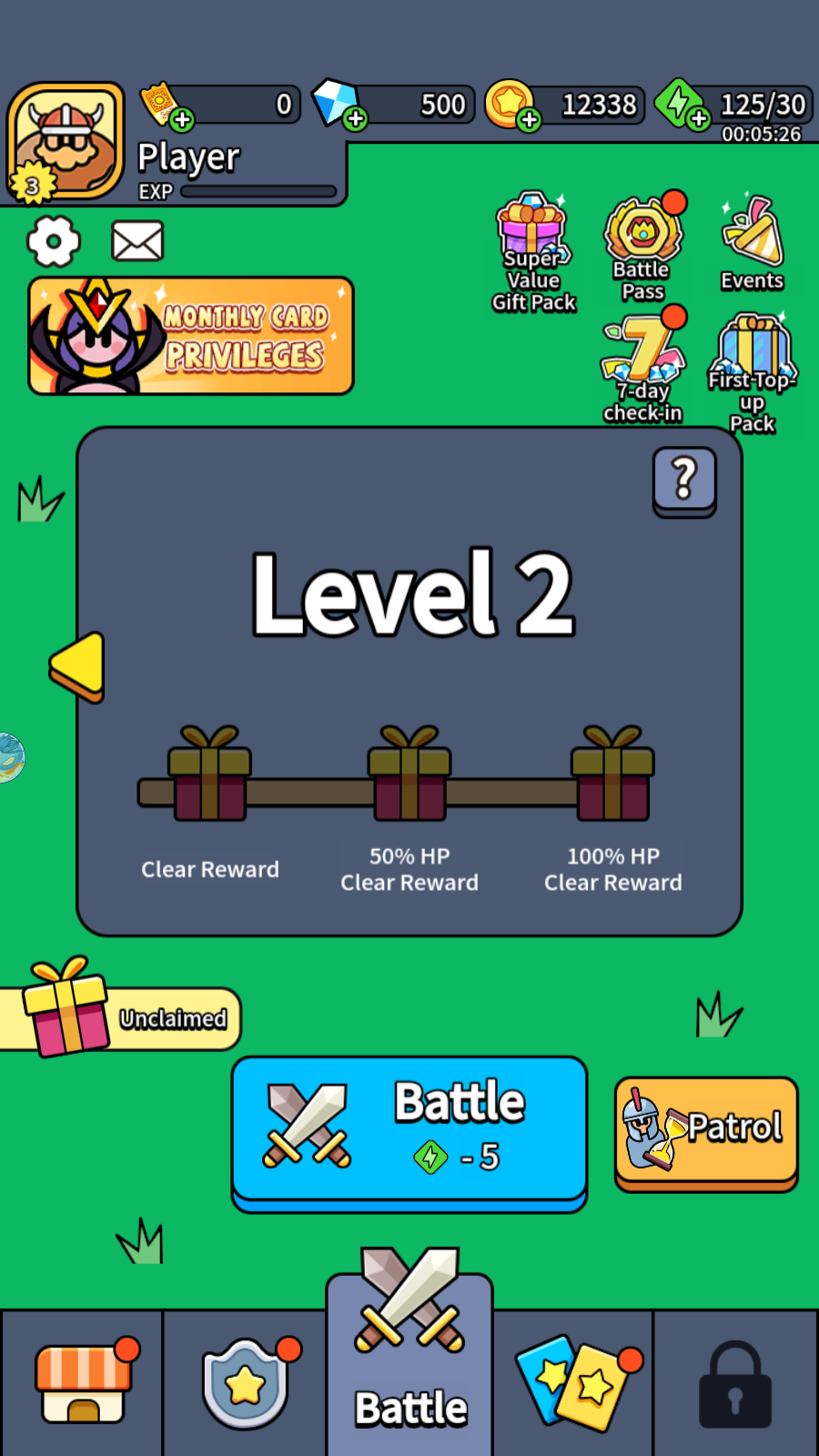Open Super Value Gift Pack

point(533,252)
